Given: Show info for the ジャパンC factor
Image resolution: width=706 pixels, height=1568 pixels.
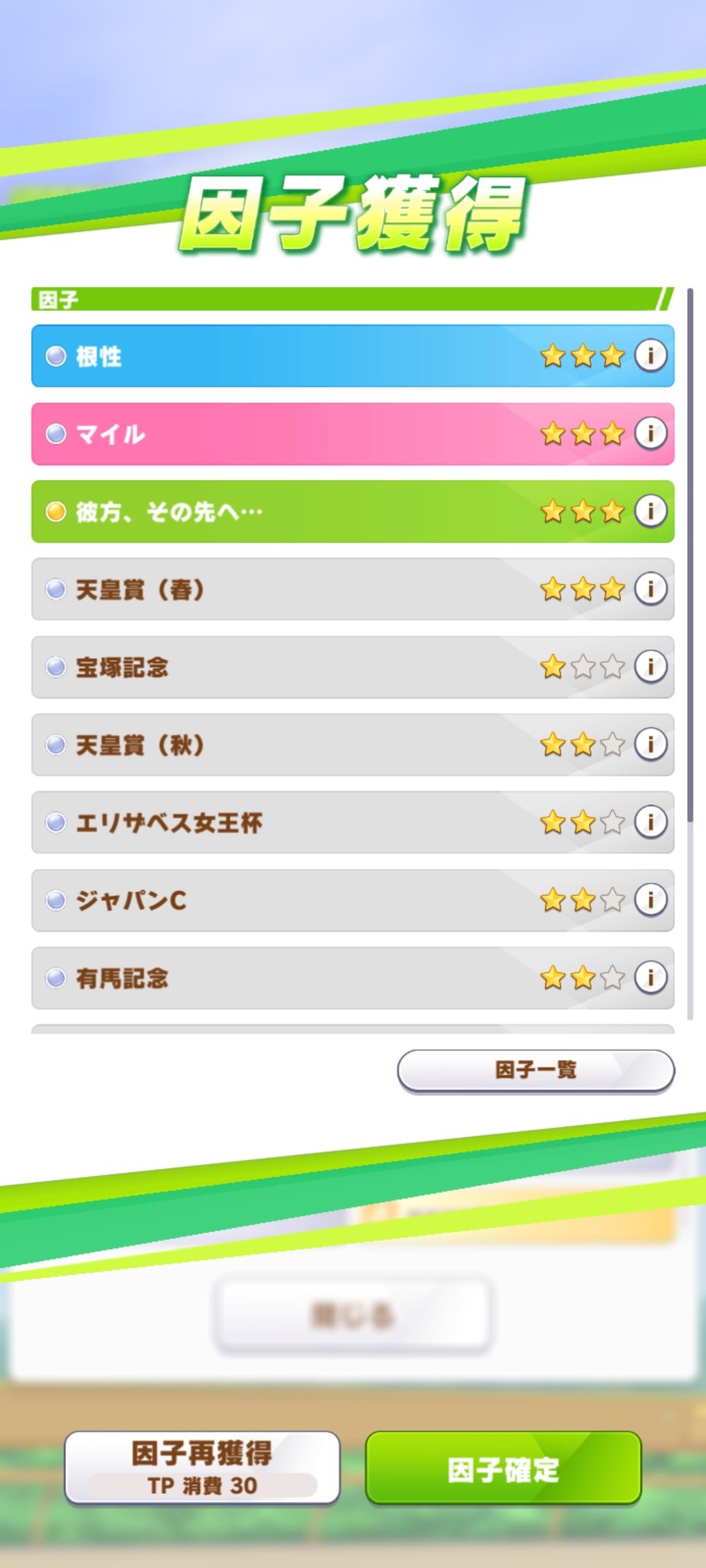Looking at the screenshot, I should (x=650, y=900).
